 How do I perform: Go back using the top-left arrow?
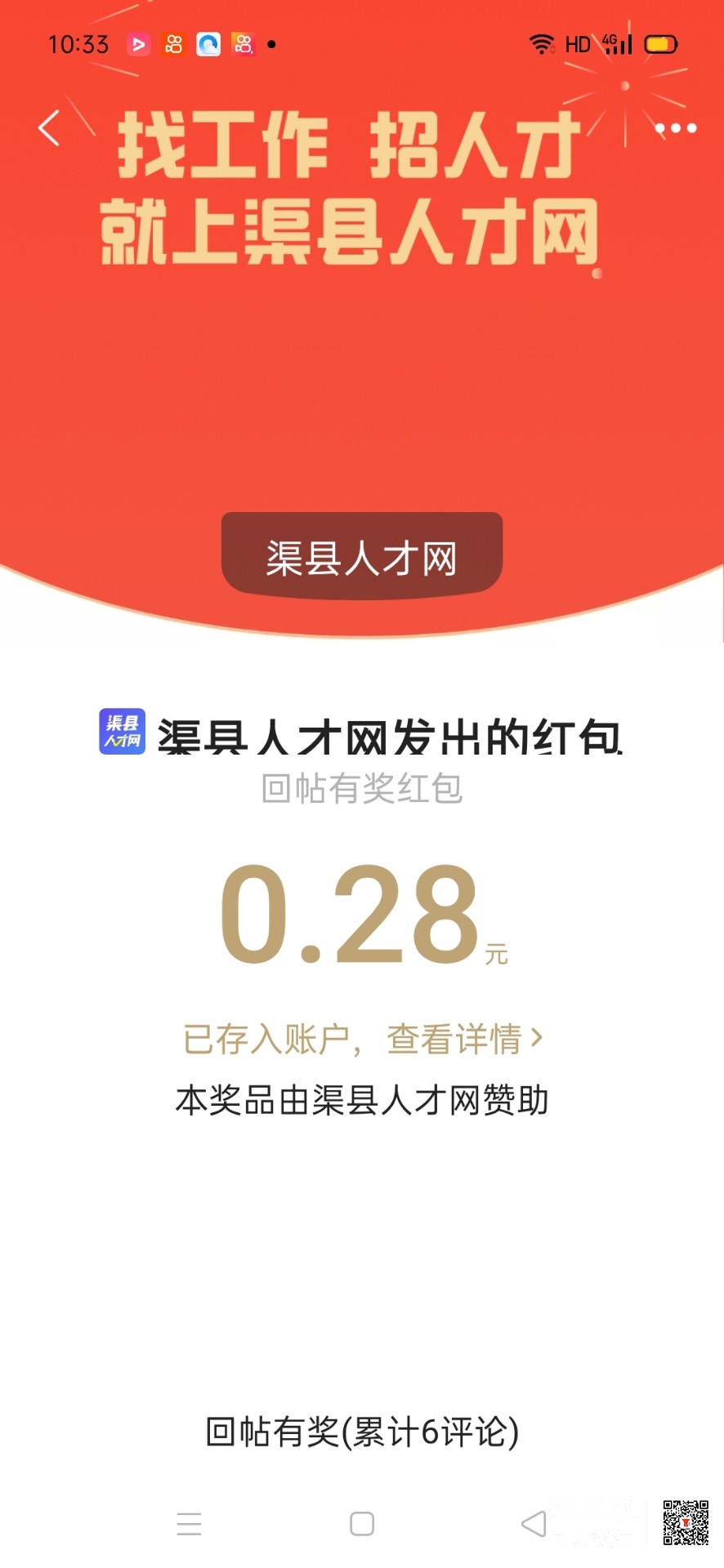[49, 128]
